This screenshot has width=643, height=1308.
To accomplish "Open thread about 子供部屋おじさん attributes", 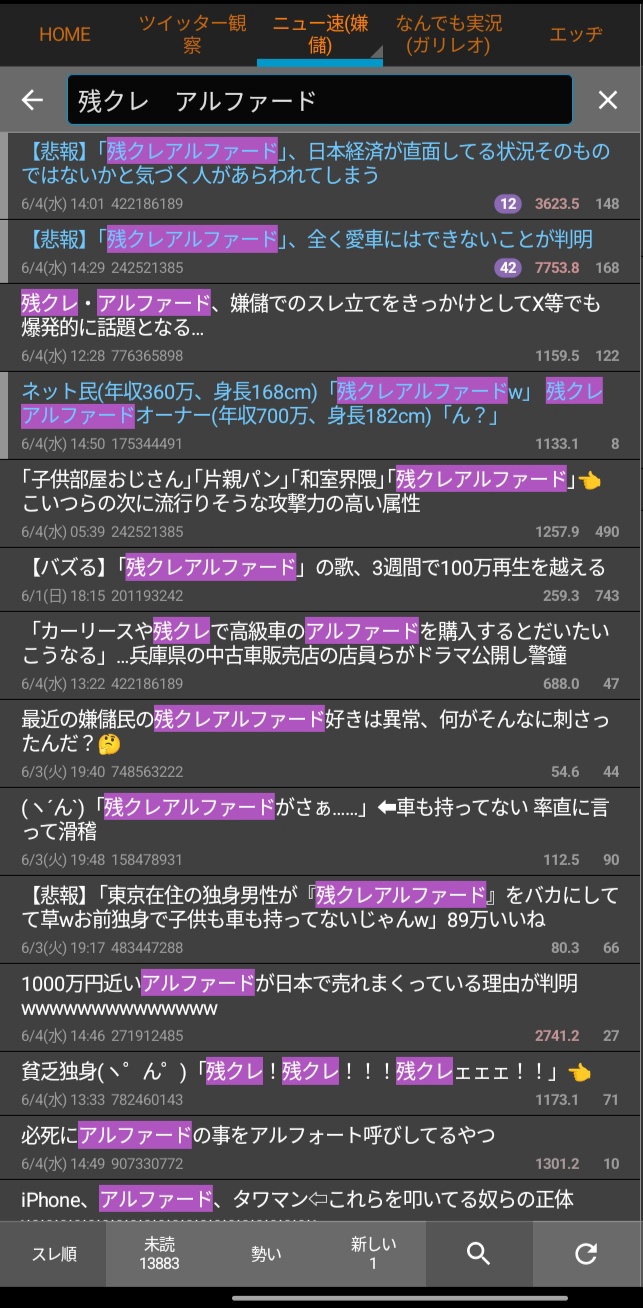I will pyautogui.click(x=321, y=503).
